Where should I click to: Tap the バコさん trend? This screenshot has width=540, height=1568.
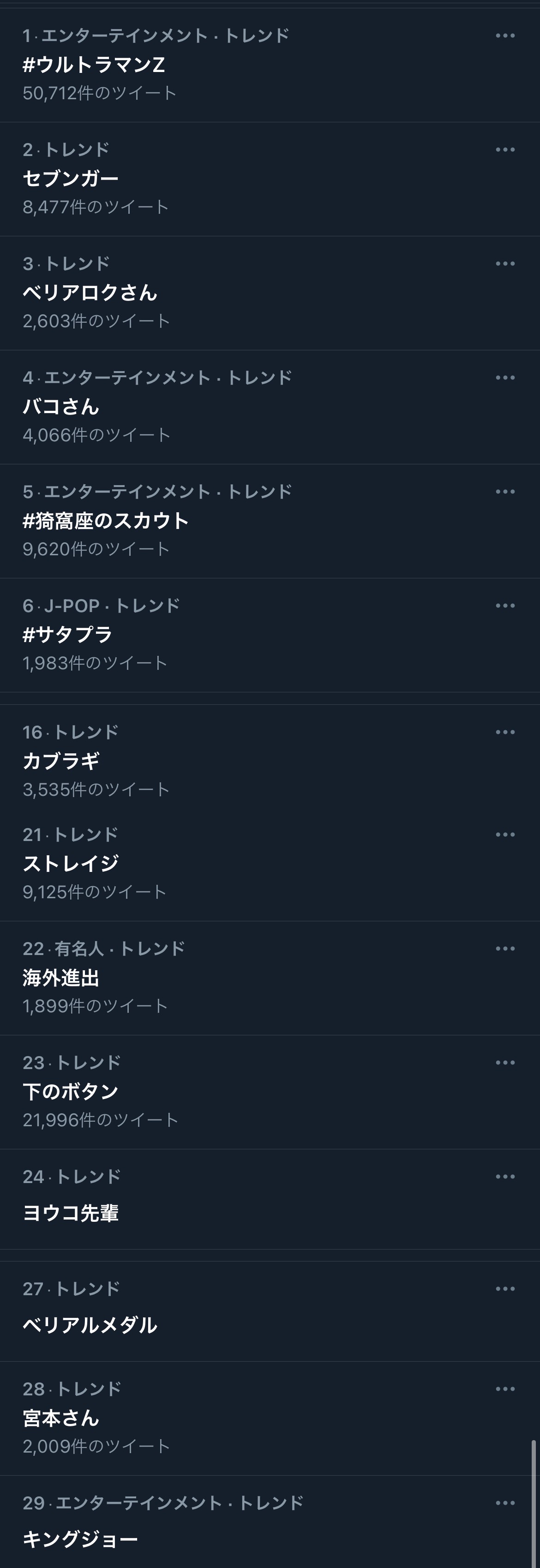pos(61,407)
